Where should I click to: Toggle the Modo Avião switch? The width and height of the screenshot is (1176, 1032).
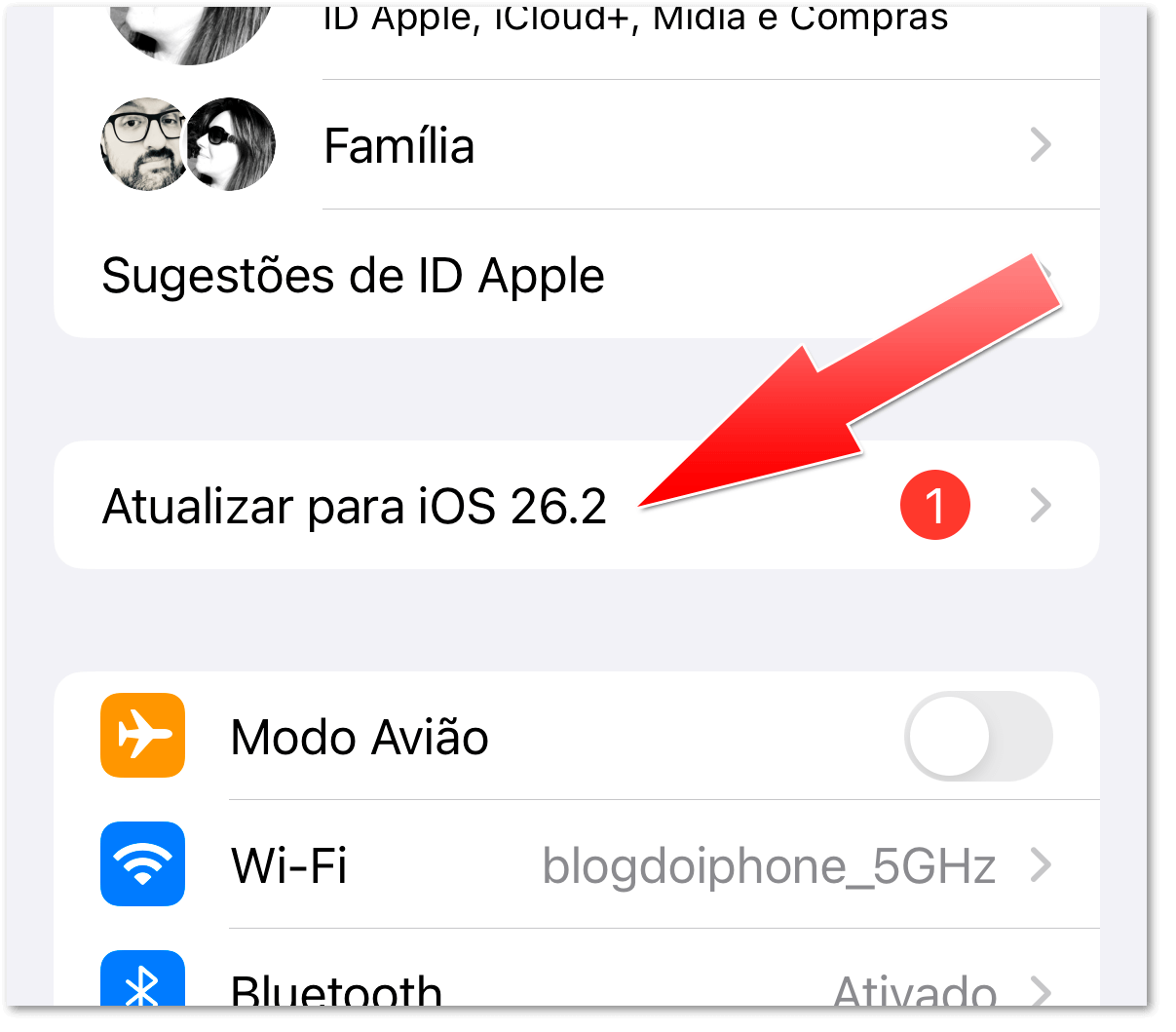click(977, 736)
